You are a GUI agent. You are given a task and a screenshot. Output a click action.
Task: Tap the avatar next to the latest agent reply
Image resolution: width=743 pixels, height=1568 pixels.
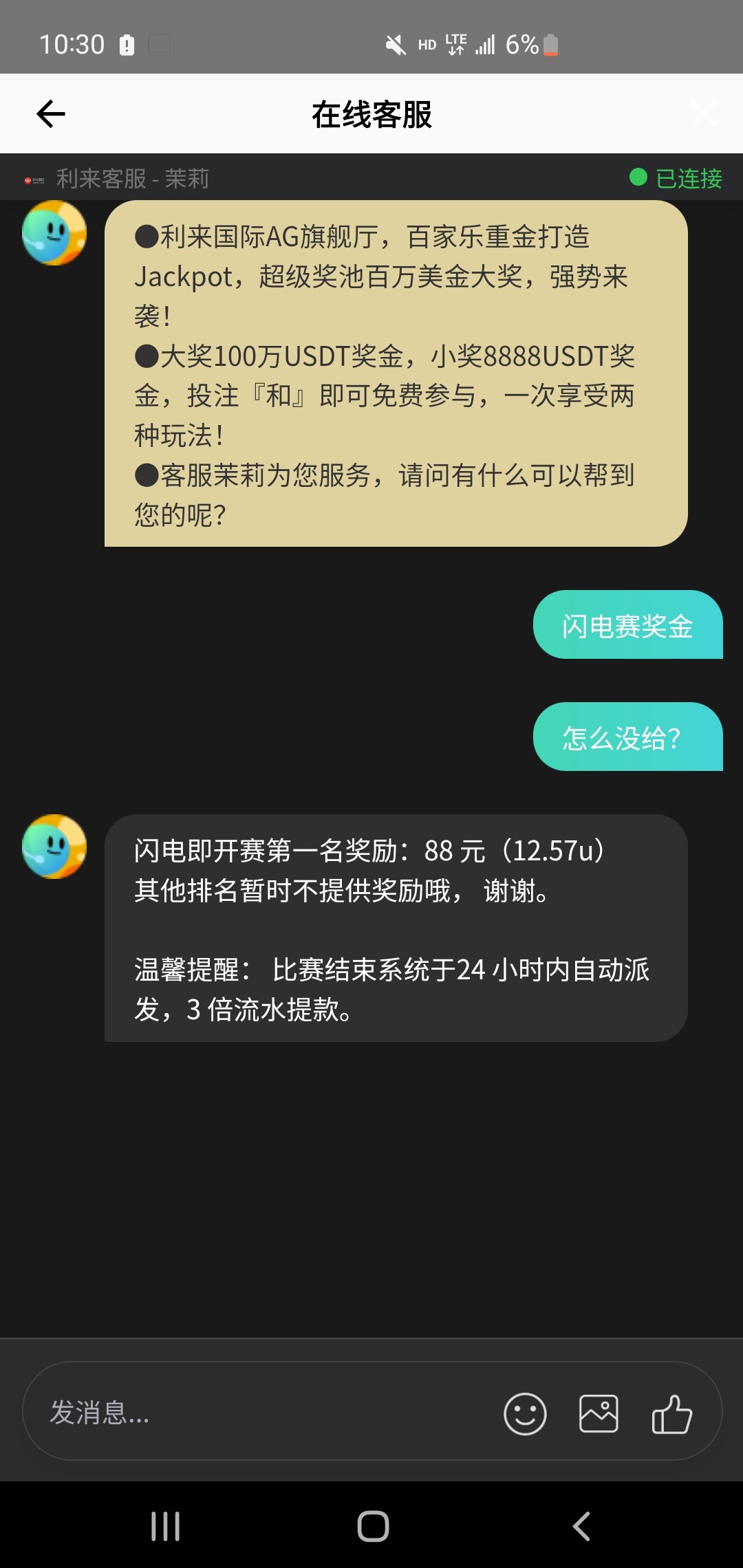coord(54,846)
